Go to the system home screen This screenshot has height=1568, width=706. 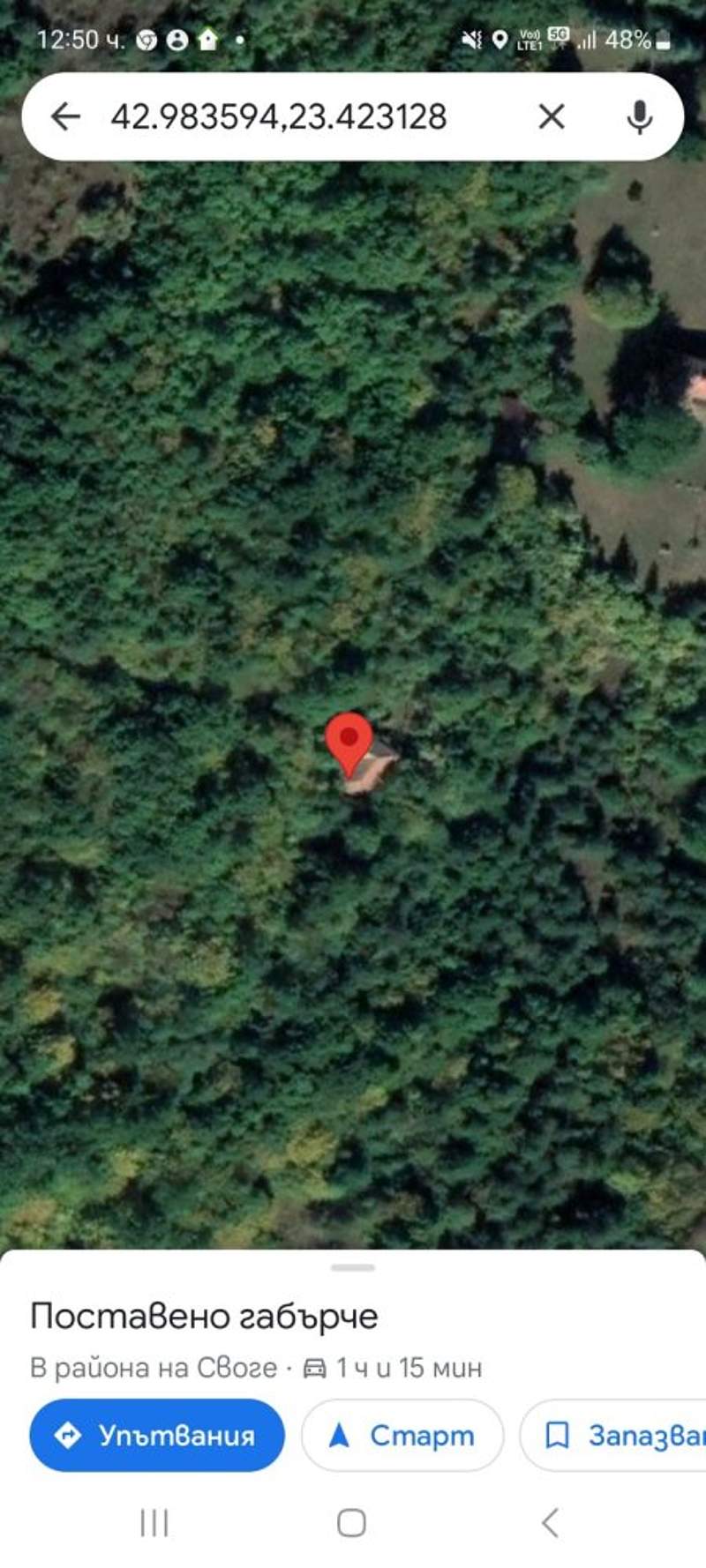[x=351, y=1522]
